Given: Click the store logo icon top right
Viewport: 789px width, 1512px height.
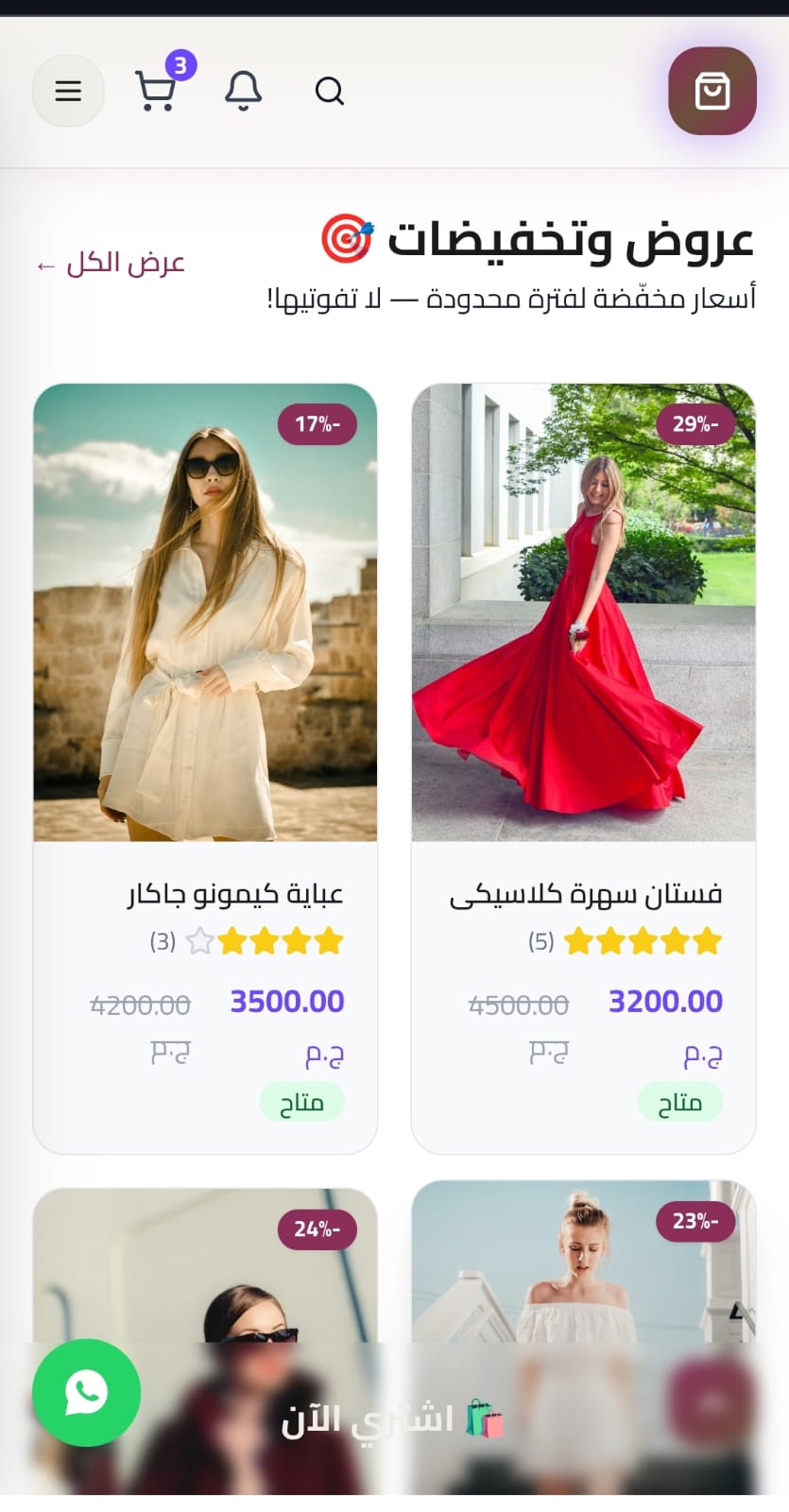Looking at the screenshot, I should [x=712, y=91].
